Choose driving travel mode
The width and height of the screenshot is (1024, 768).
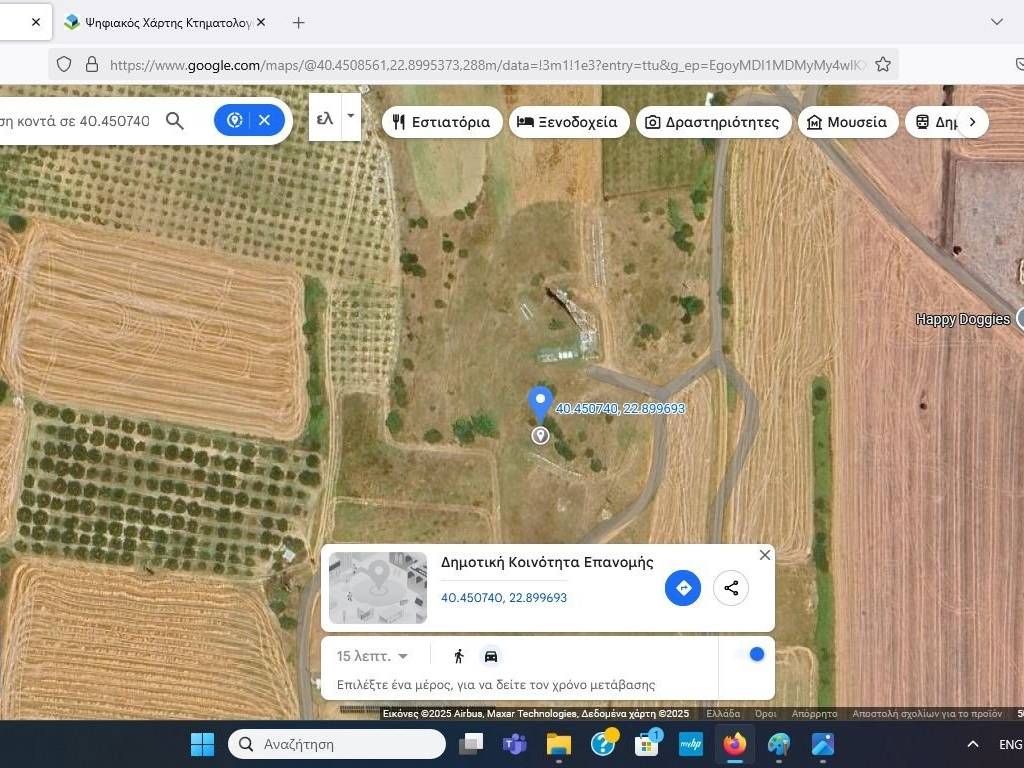491,656
